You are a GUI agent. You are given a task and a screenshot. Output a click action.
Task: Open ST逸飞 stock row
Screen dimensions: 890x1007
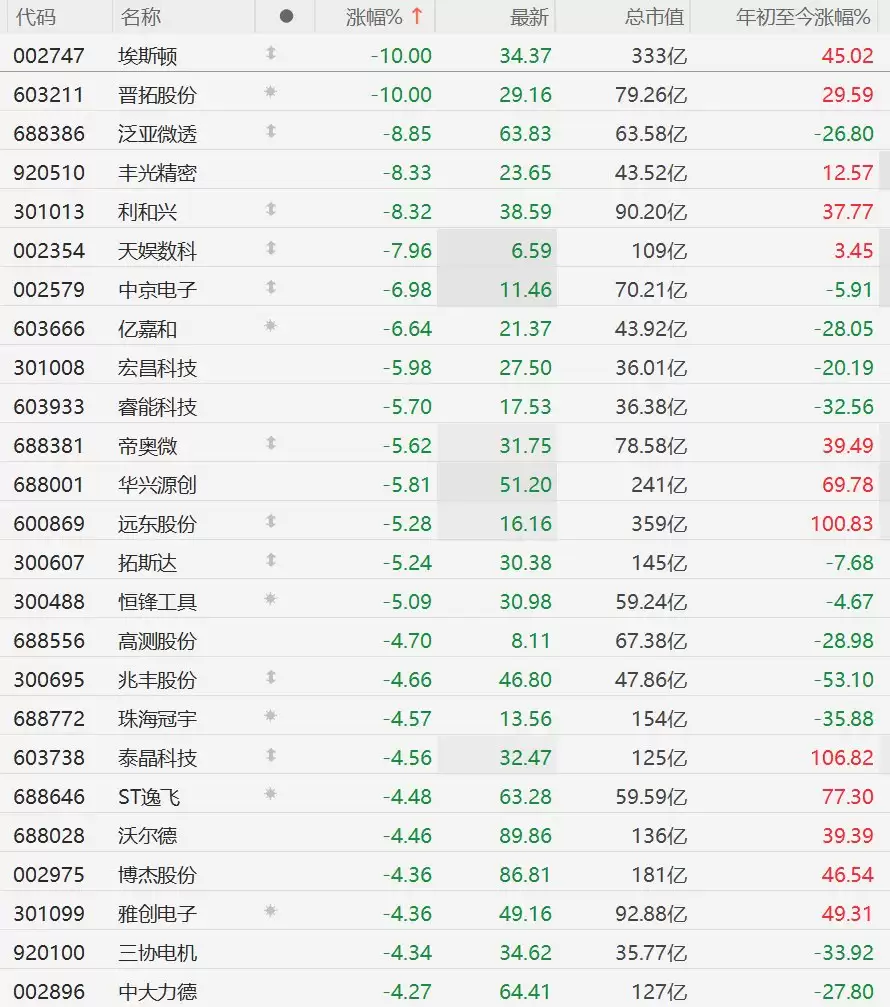tap(445, 796)
